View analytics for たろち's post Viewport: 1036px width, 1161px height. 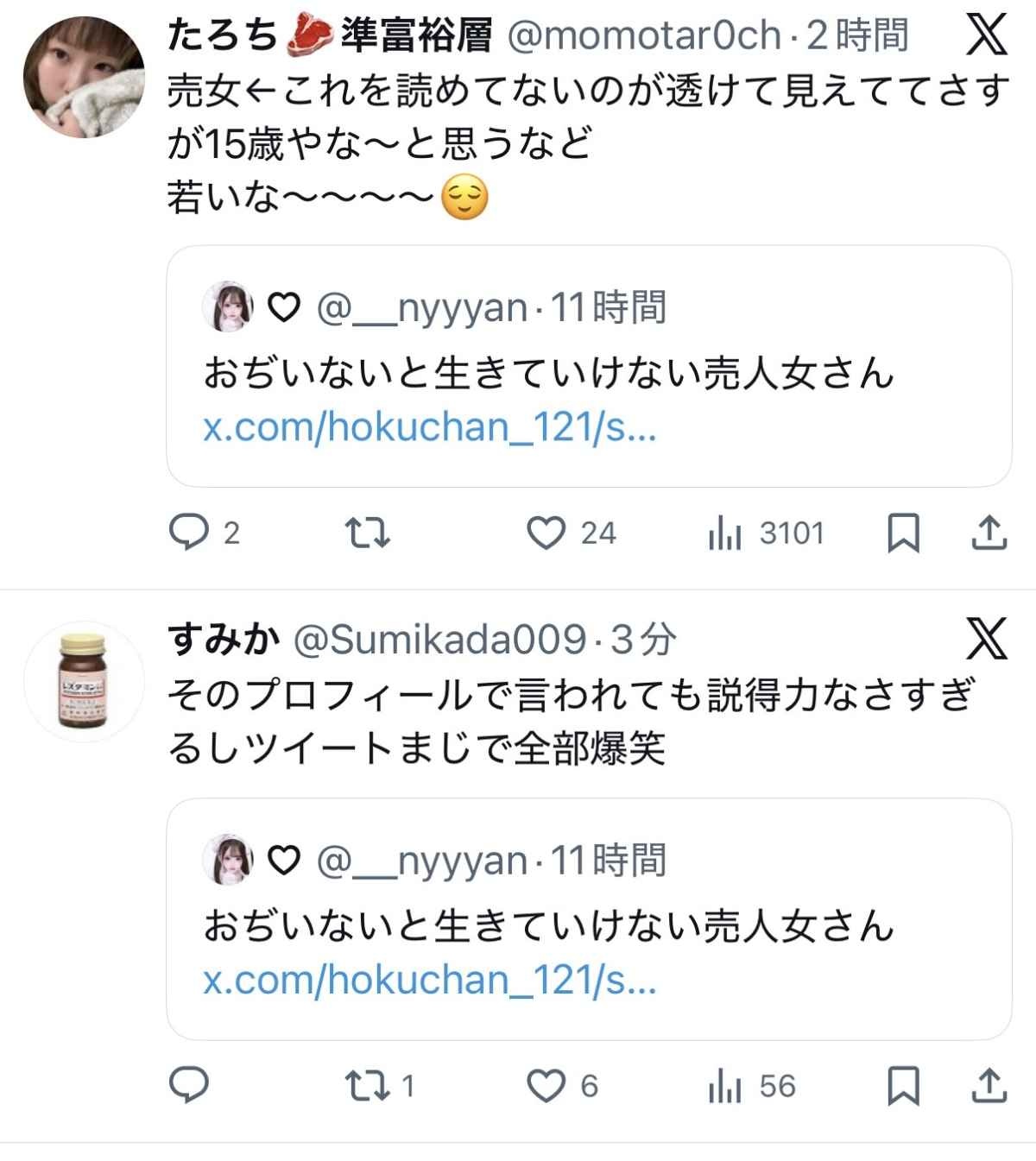(725, 533)
